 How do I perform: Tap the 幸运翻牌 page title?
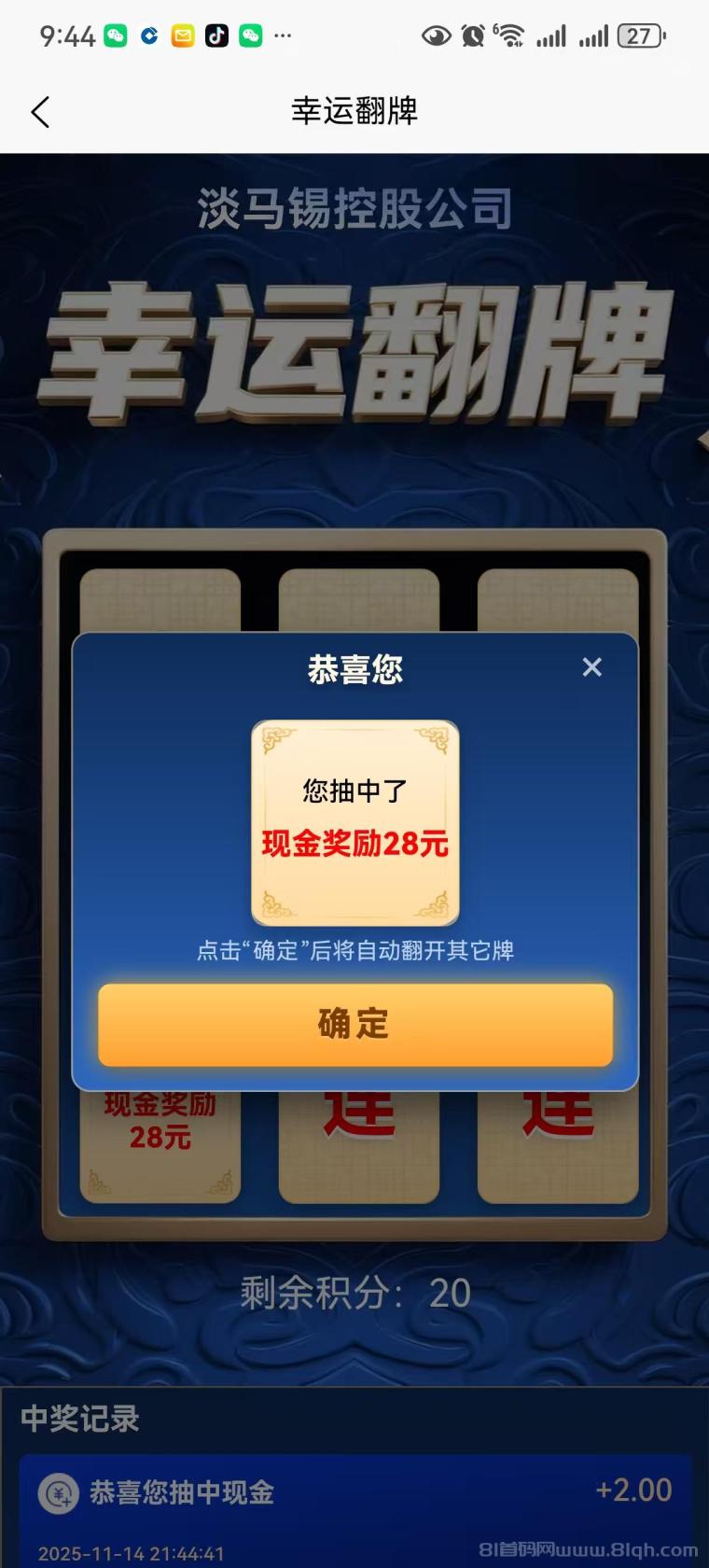354,111
